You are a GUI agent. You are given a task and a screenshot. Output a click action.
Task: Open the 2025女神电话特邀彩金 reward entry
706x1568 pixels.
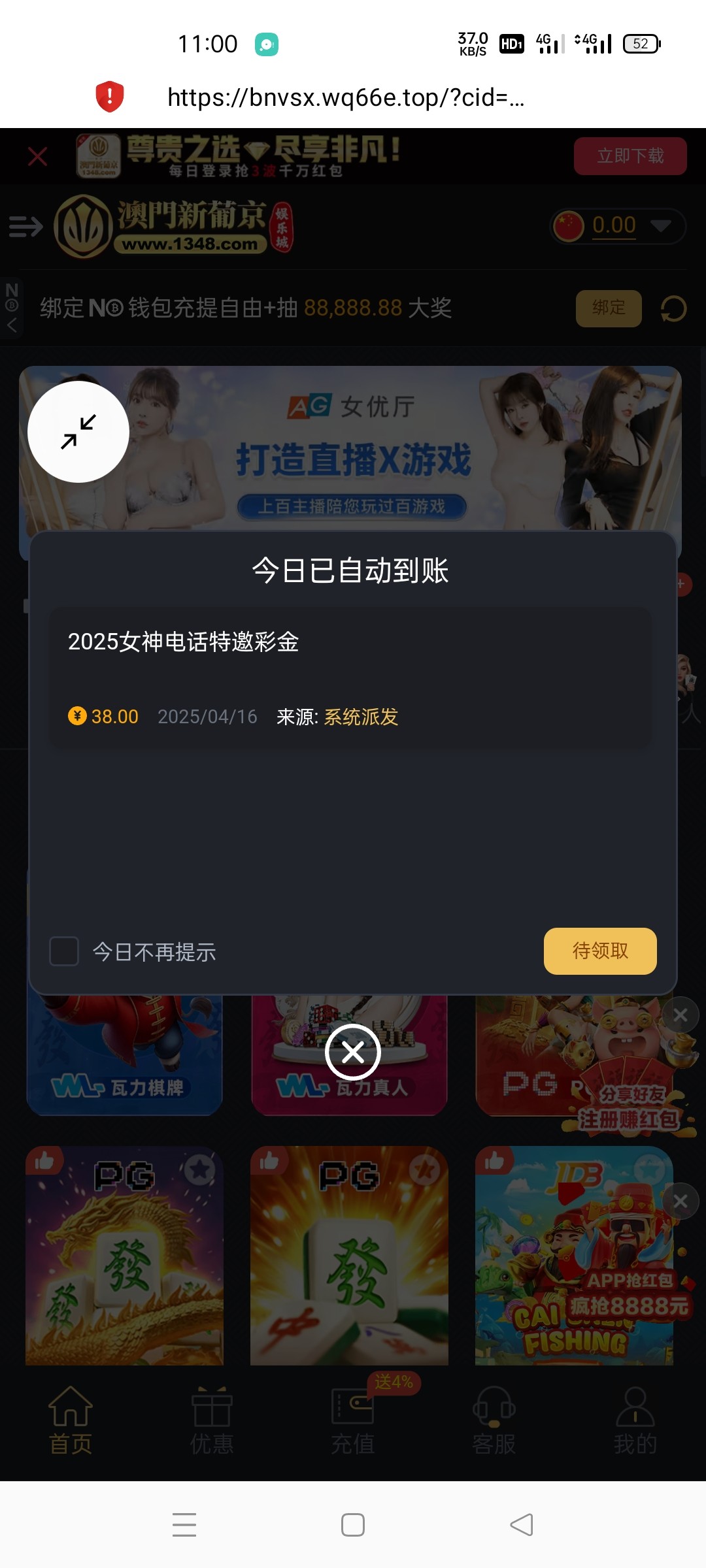pos(350,678)
